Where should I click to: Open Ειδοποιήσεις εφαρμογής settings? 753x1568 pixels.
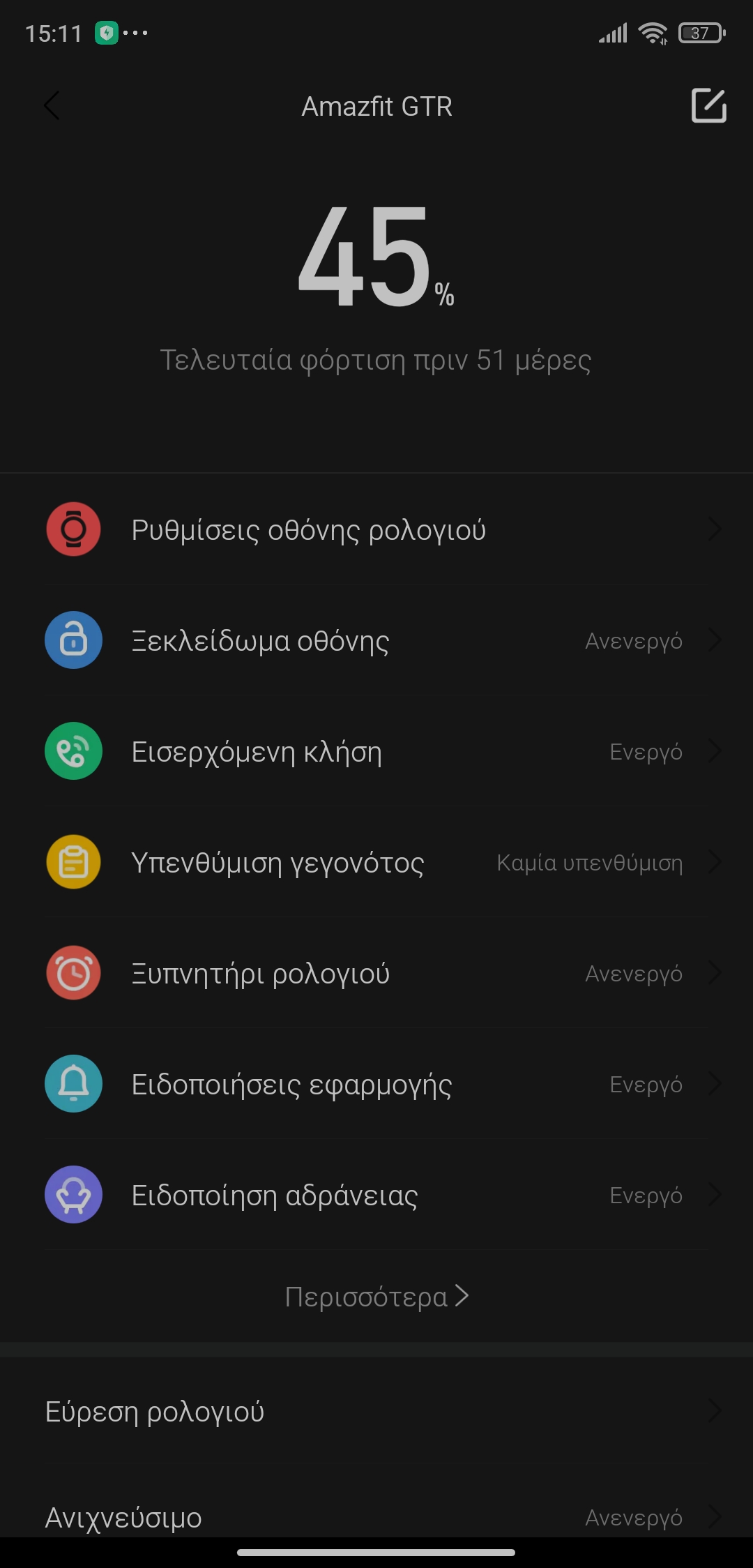coord(376,1085)
